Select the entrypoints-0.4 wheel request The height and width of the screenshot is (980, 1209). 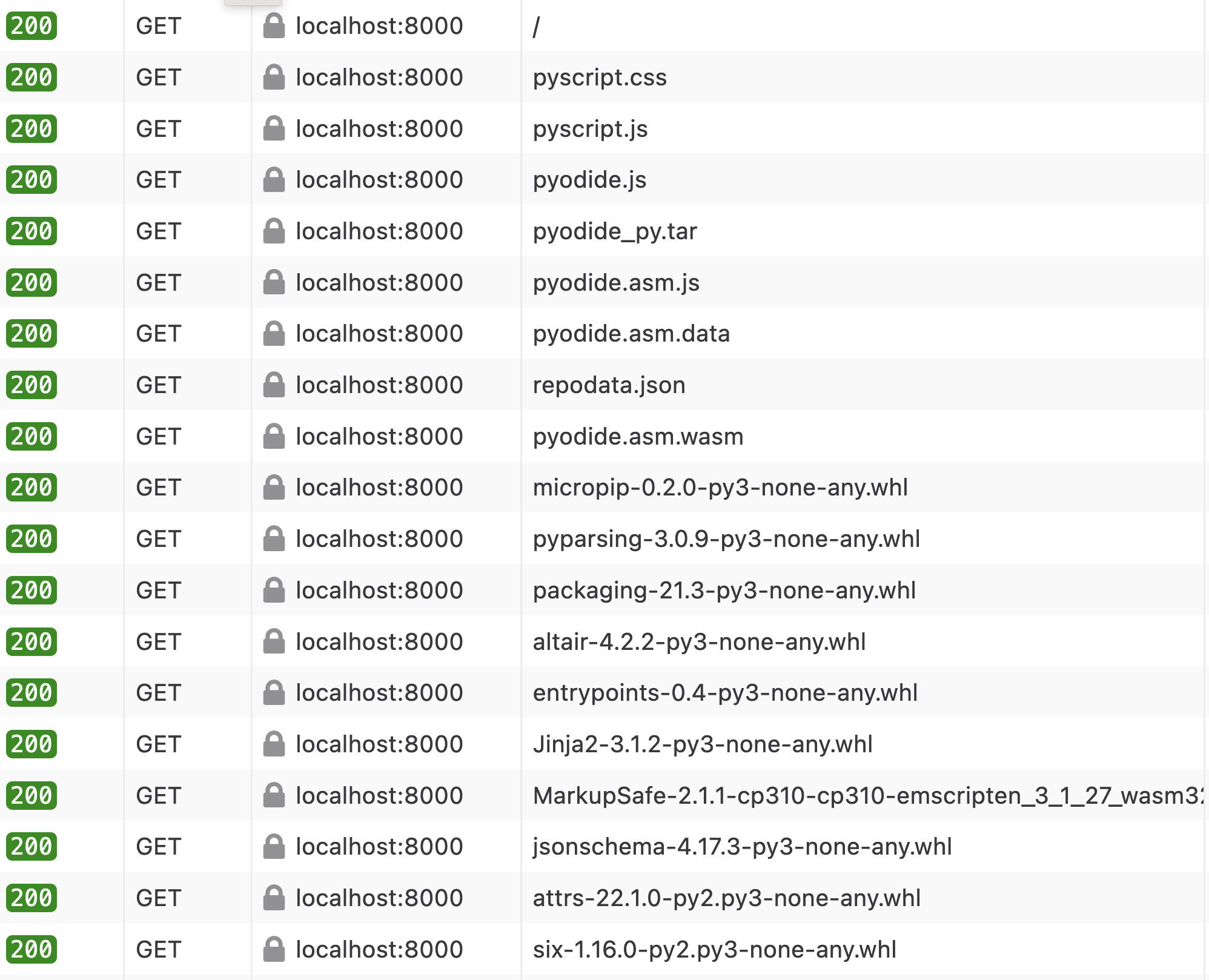725,693
